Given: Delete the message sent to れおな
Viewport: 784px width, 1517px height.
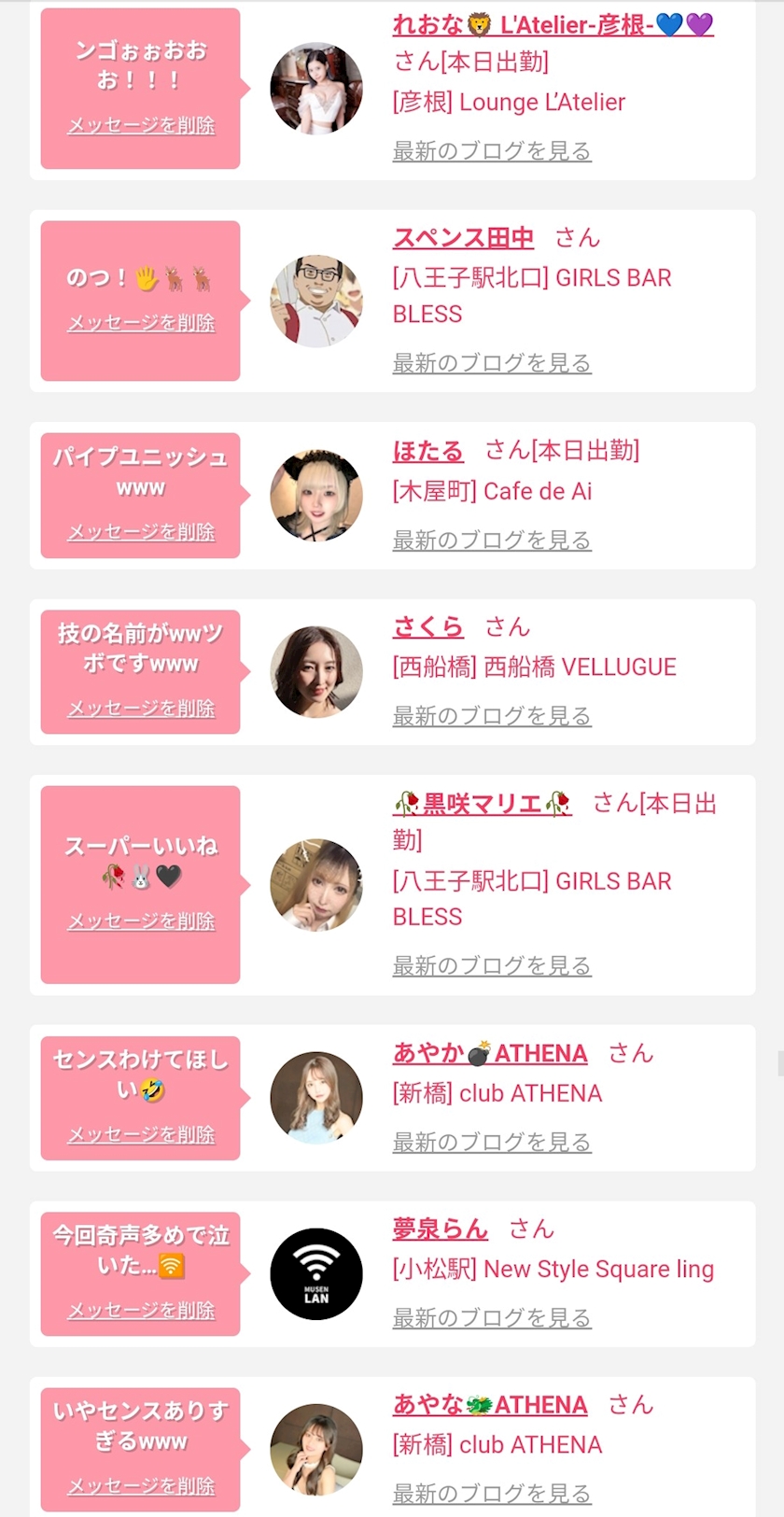Looking at the screenshot, I should [x=141, y=125].
